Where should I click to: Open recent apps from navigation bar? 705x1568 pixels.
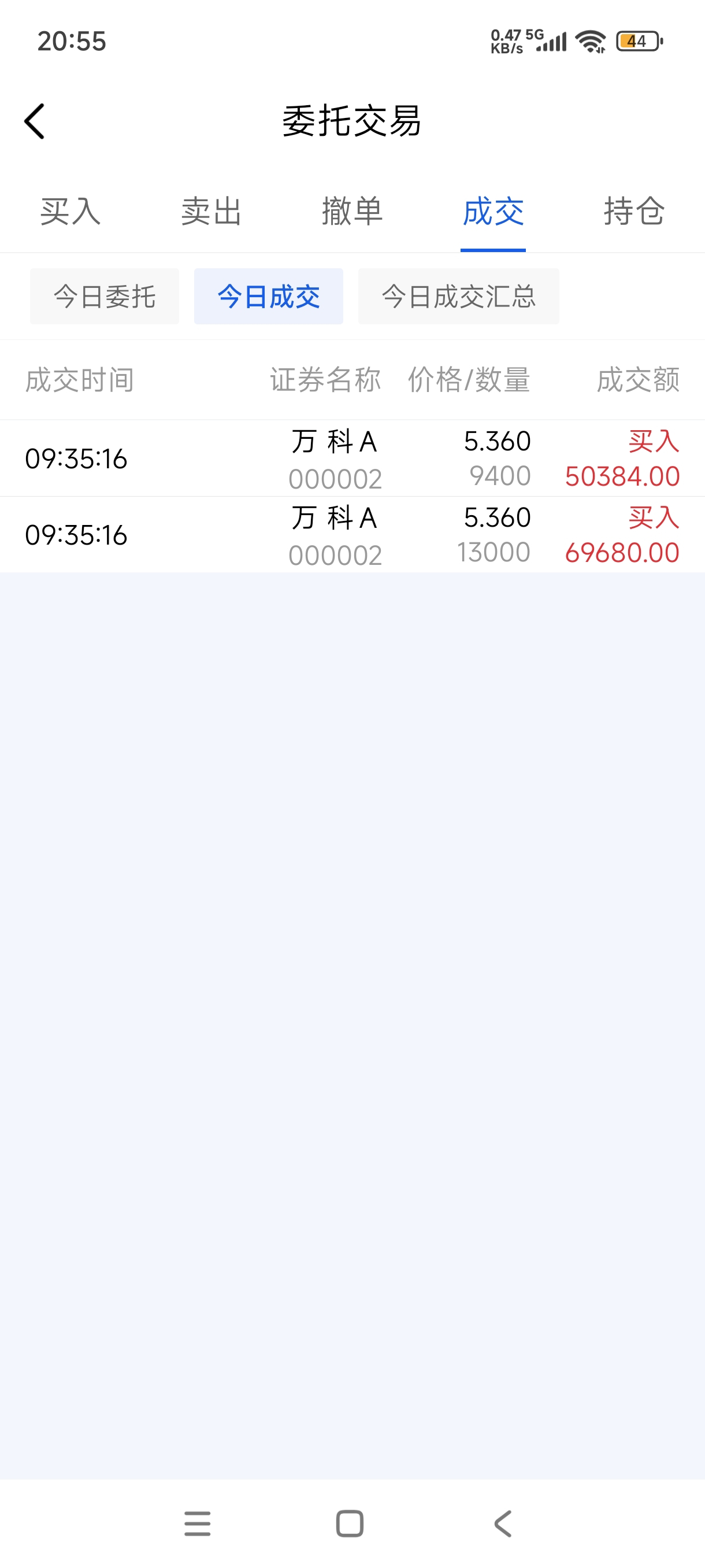click(198, 1523)
